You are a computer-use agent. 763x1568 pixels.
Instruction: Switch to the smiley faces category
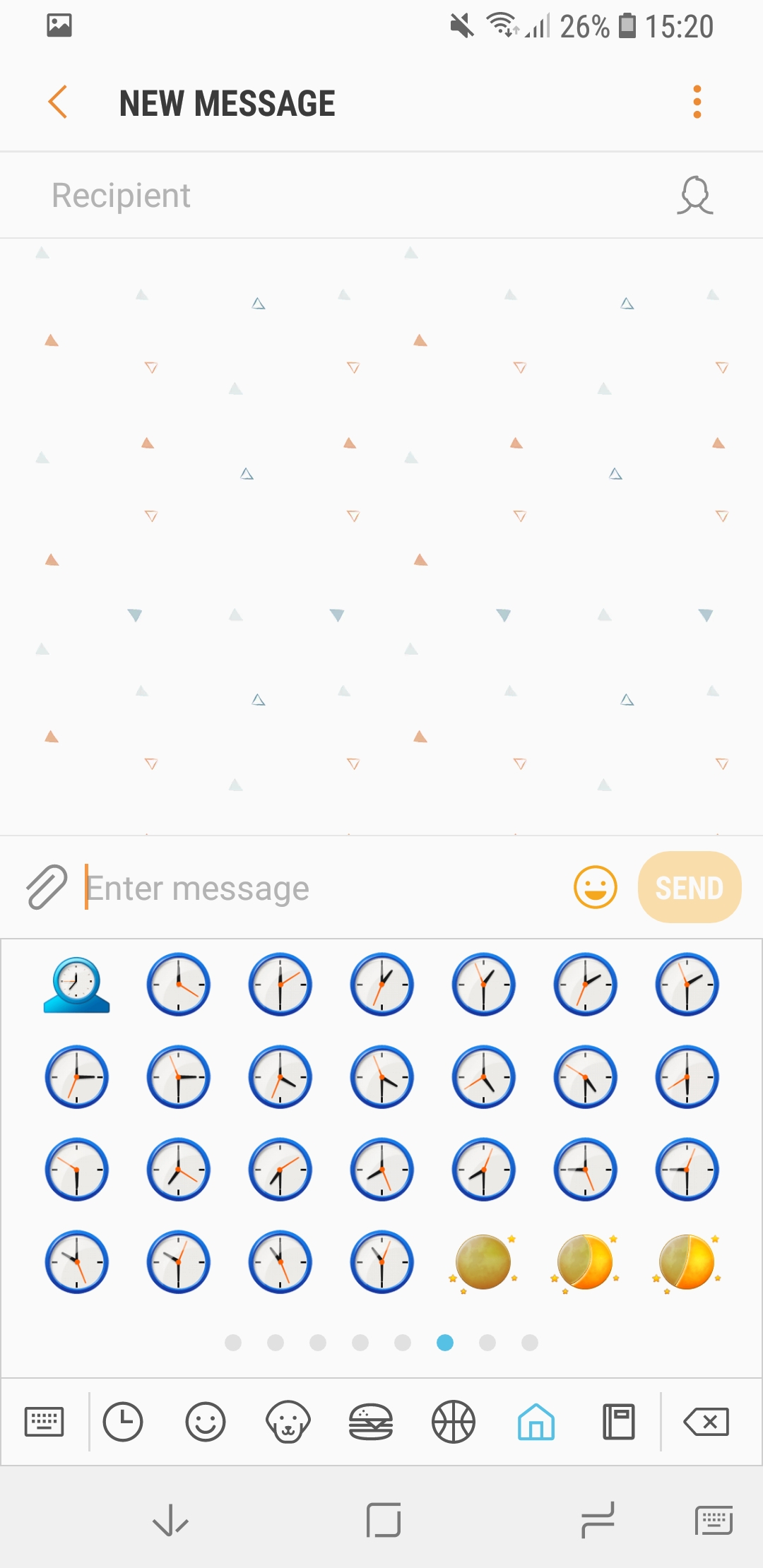[x=206, y=1421]
